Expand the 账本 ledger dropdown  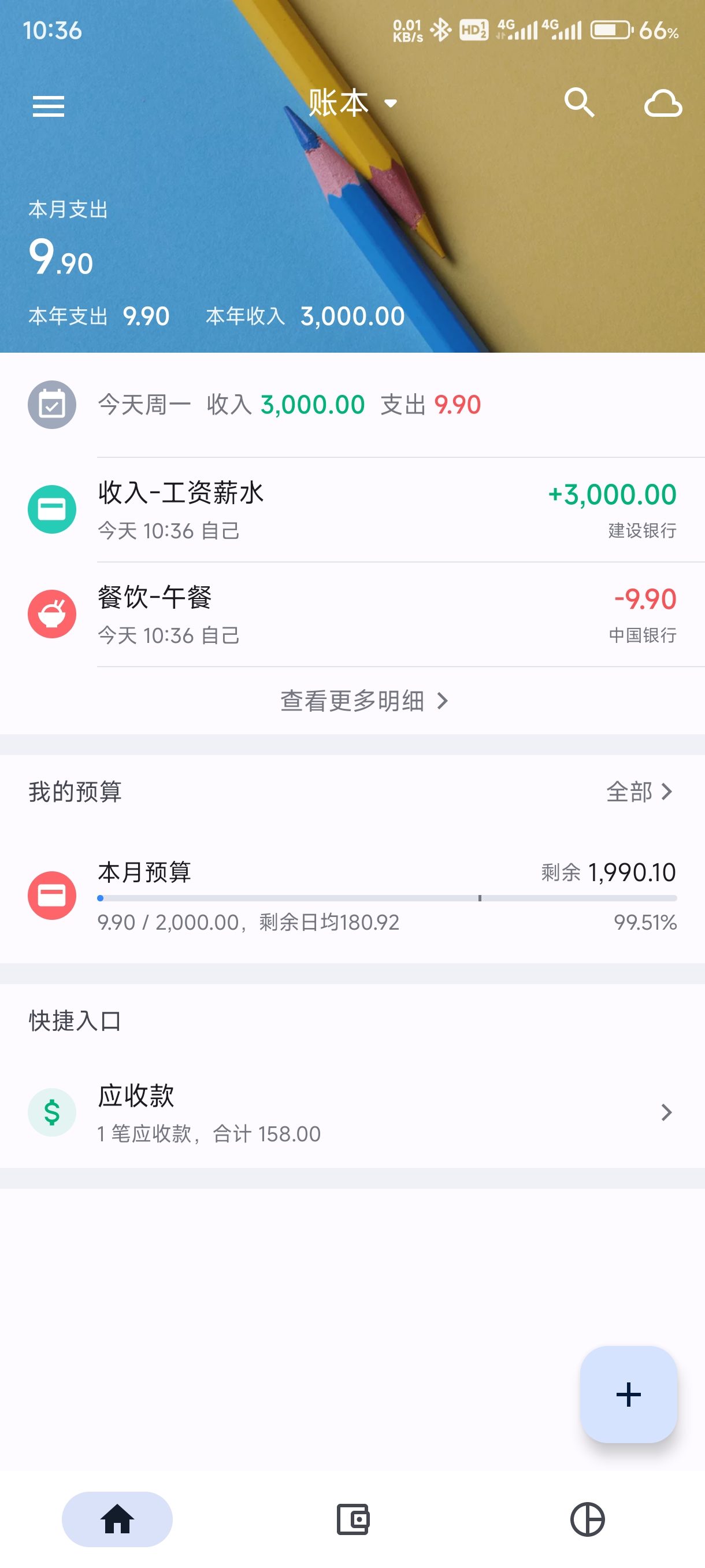pos(352,103)
